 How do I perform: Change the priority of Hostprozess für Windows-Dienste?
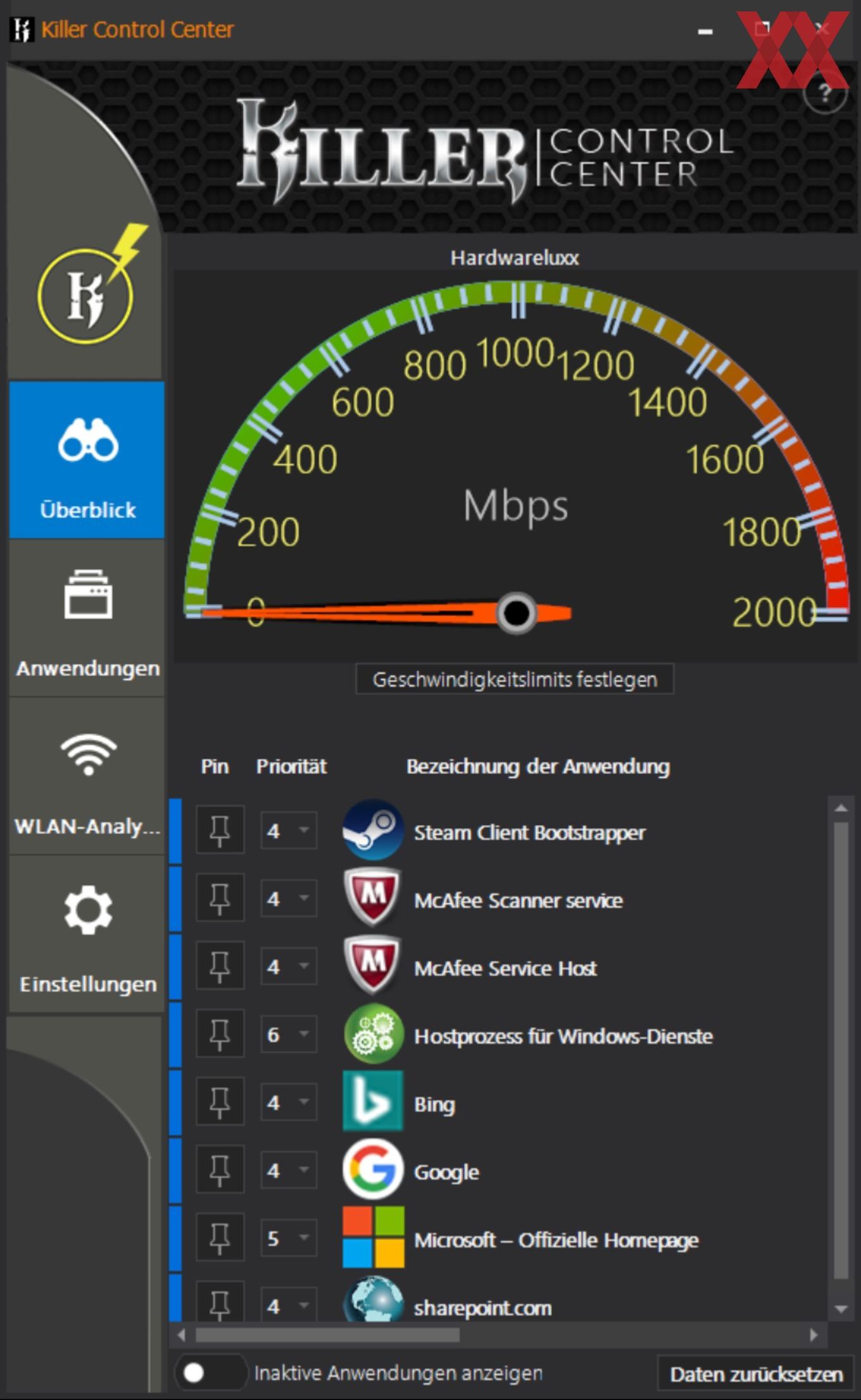click(x=289, y=1035)
